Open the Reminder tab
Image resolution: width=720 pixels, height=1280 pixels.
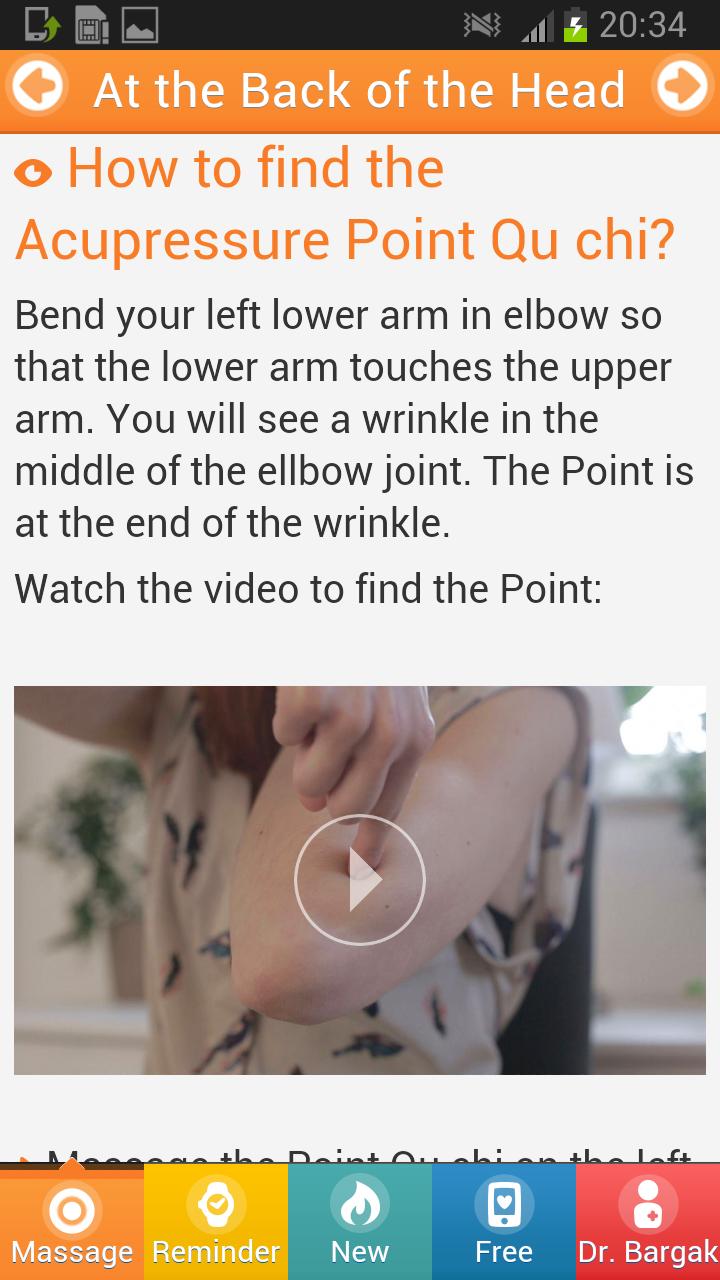216,1222
